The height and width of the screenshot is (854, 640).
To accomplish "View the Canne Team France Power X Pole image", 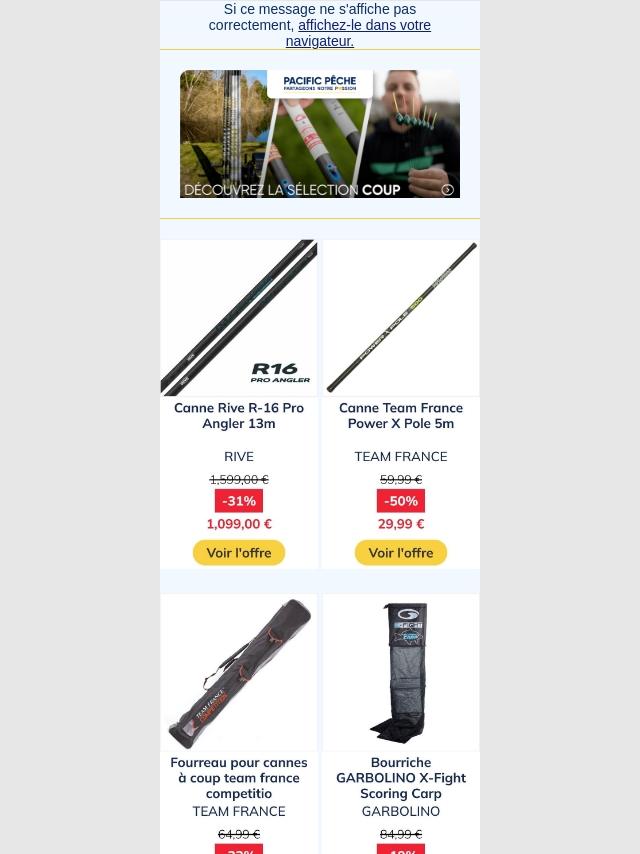I will (x=401, y=318).
